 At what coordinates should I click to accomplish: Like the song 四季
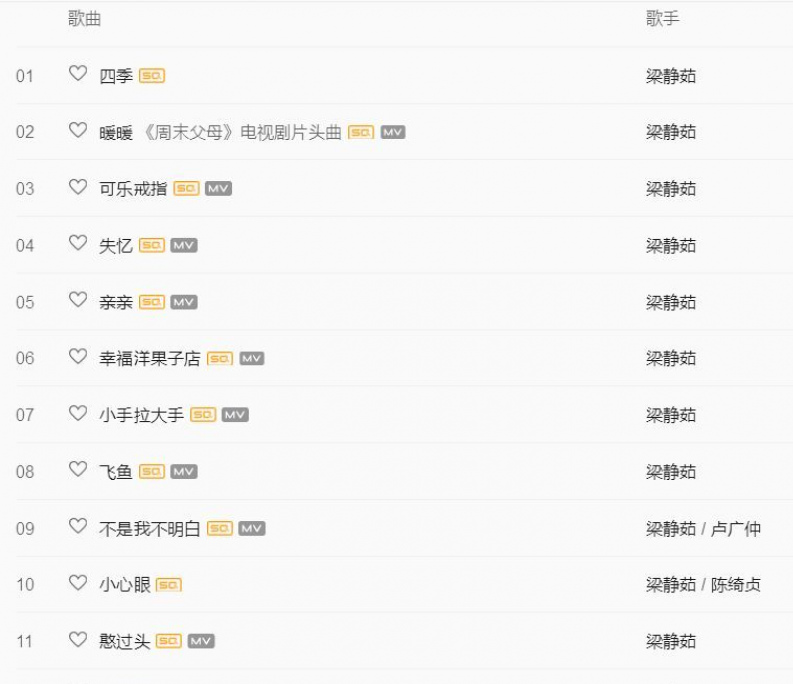point(78,74)
